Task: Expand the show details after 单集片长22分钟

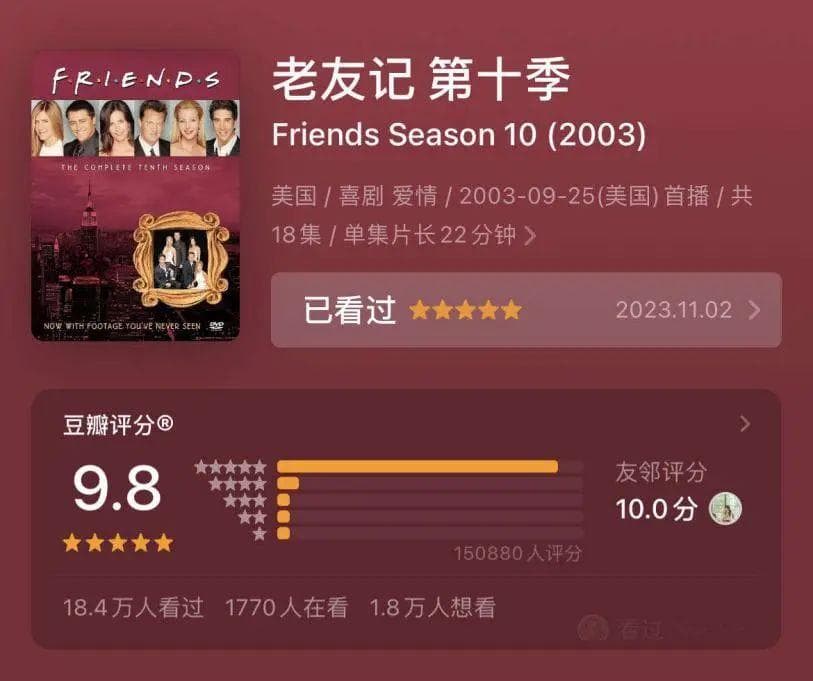Action: [x=530, y=236]
